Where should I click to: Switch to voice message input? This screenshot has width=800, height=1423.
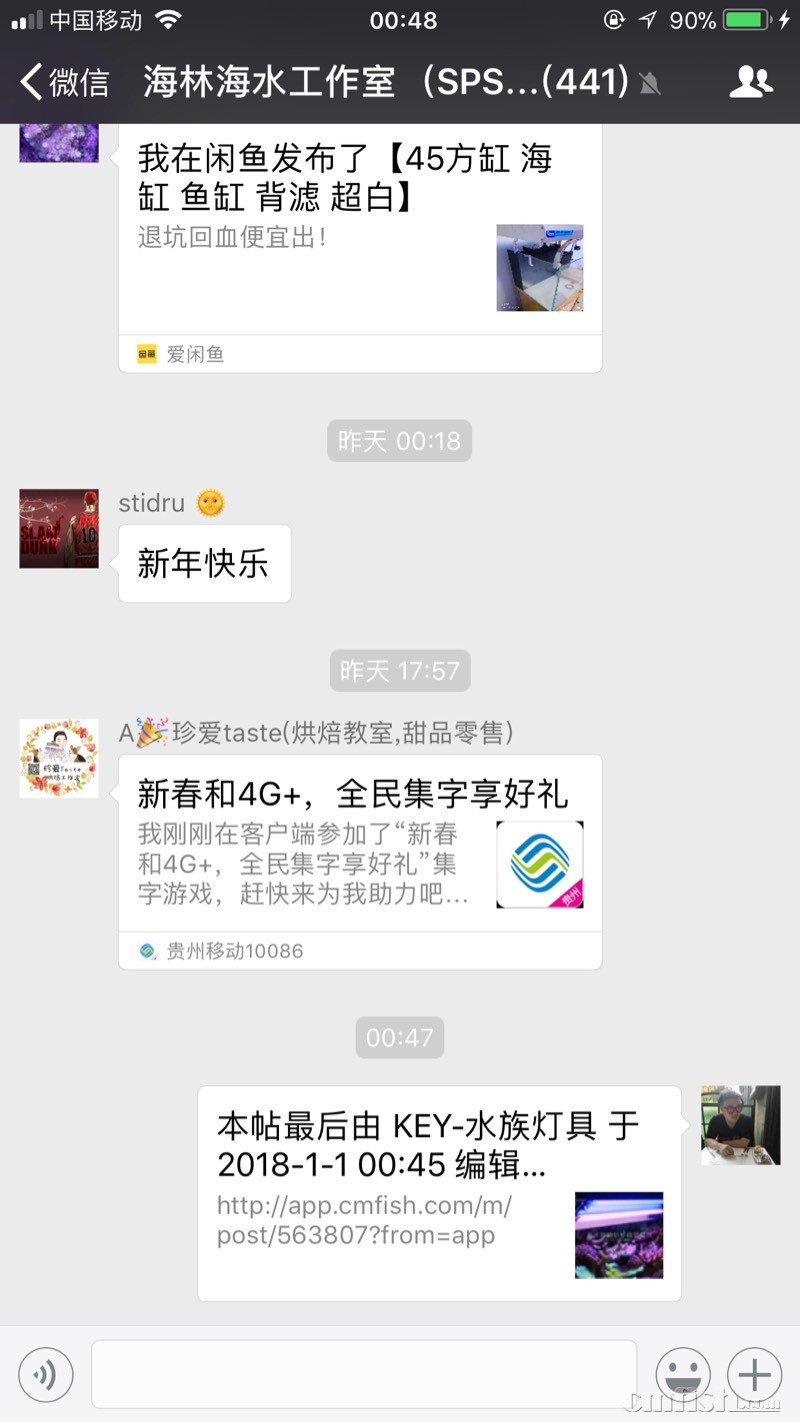tap(45, 1375)
